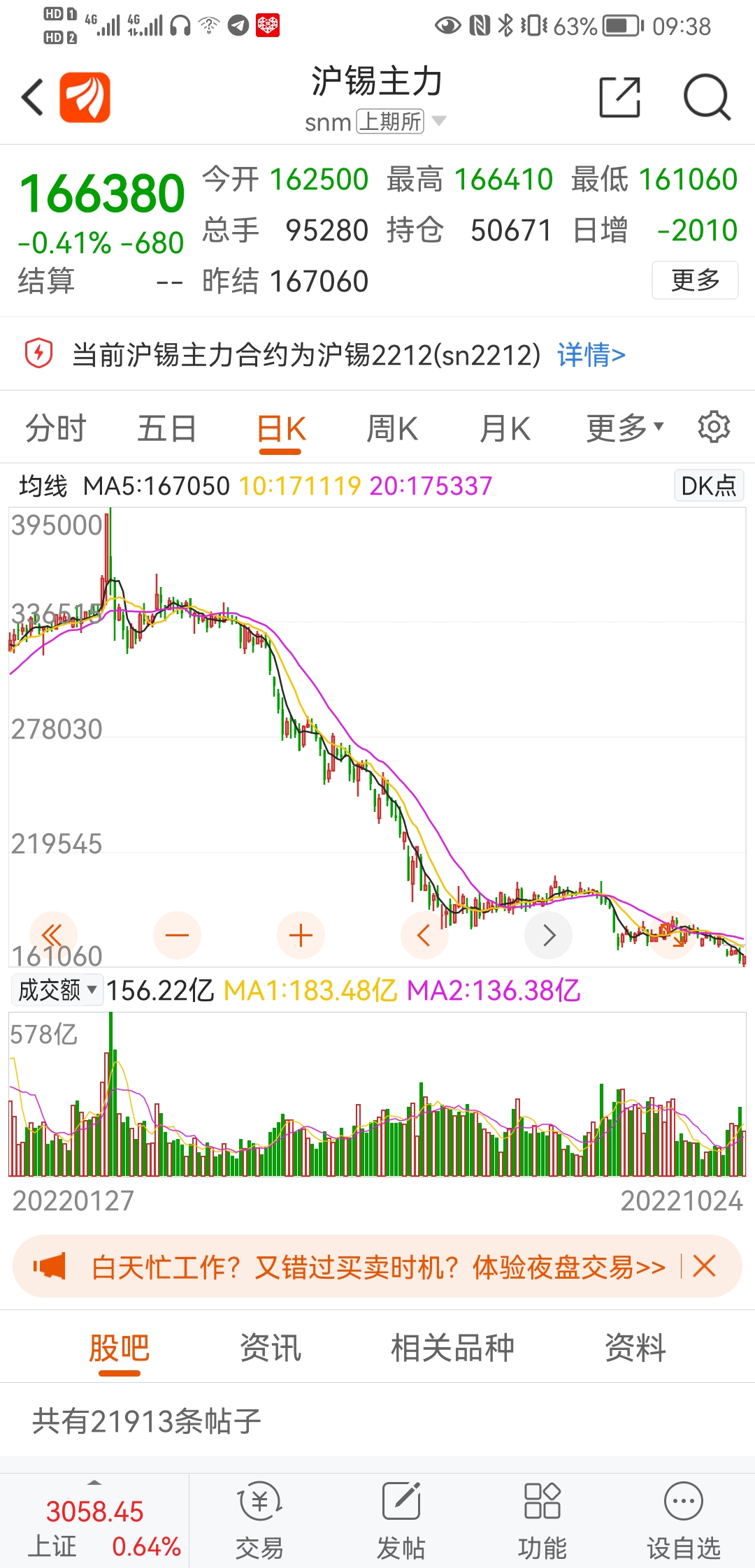Select the 周K chart tab
755x1568 pixels.
[392, 428]
